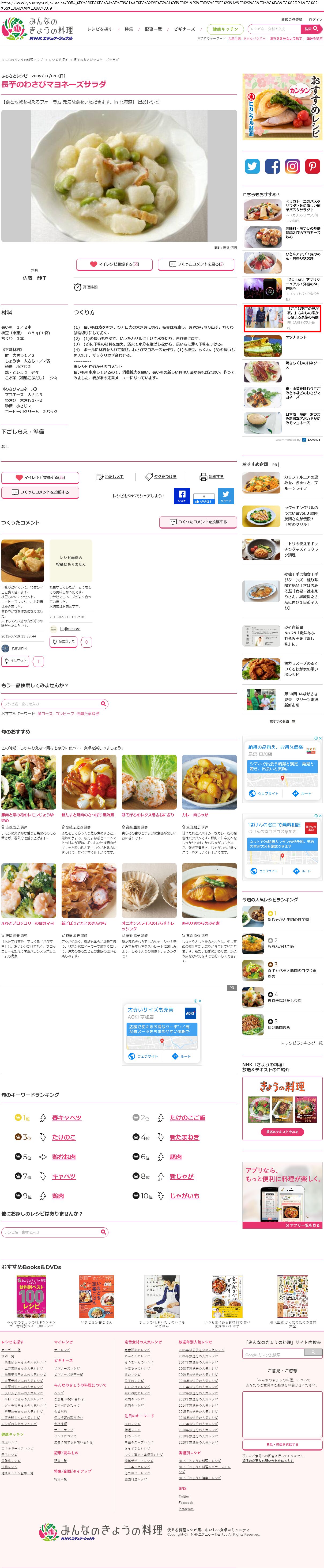Open the 春キャベツ keyword ranking link
324x1568 pixels.
click(66, 1118)
